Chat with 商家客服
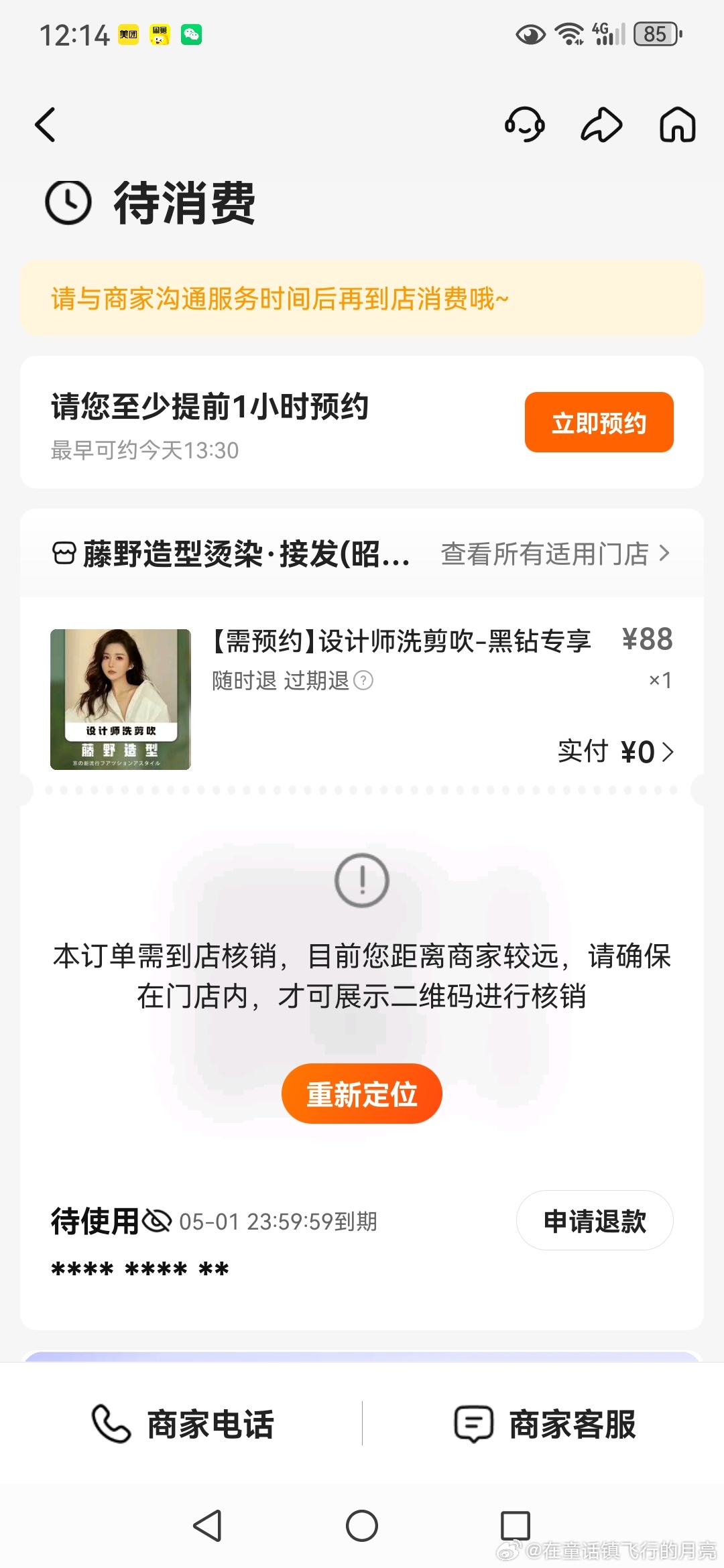This screenshot has height=1568, width=724. [x=544, y=1424]
